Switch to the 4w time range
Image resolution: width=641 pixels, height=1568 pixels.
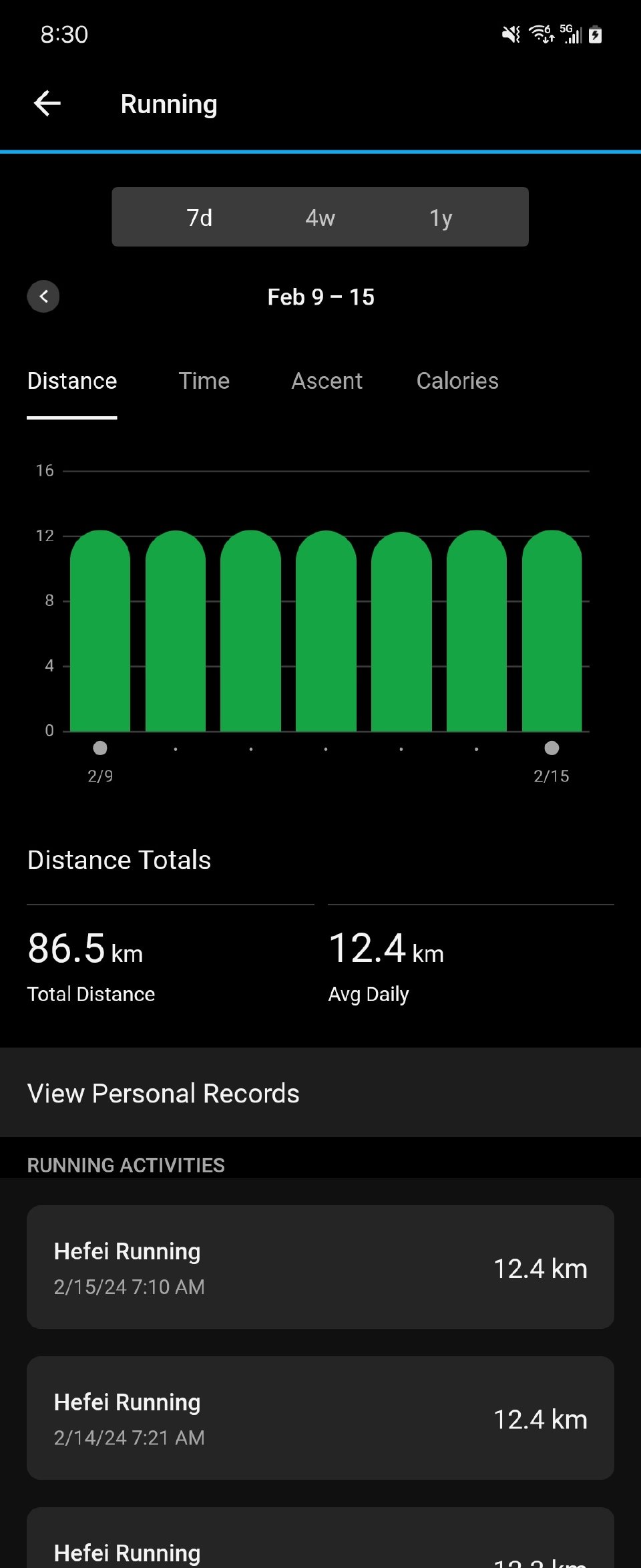coord(320,218)
